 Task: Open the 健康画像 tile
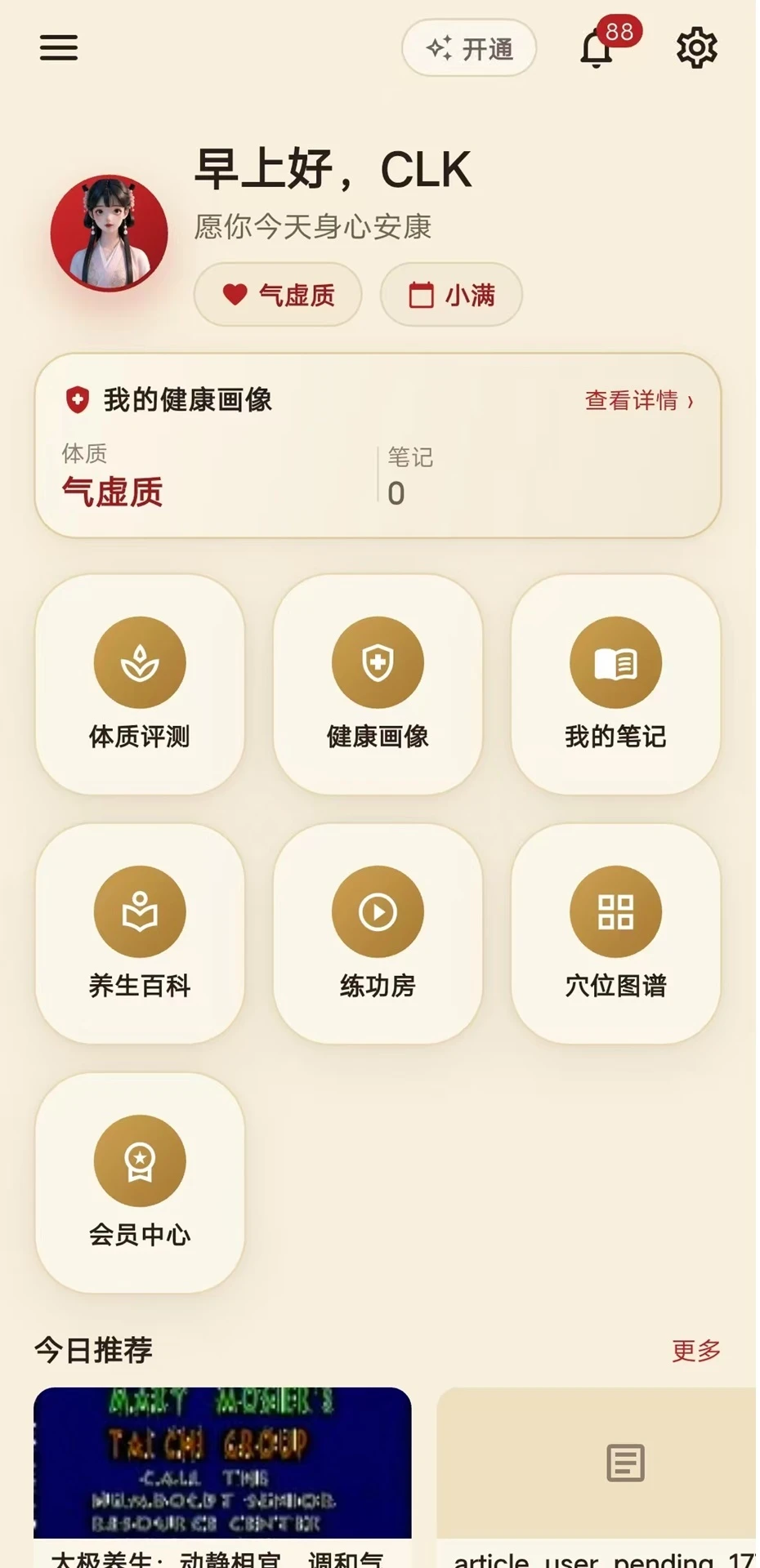[378, 684]
